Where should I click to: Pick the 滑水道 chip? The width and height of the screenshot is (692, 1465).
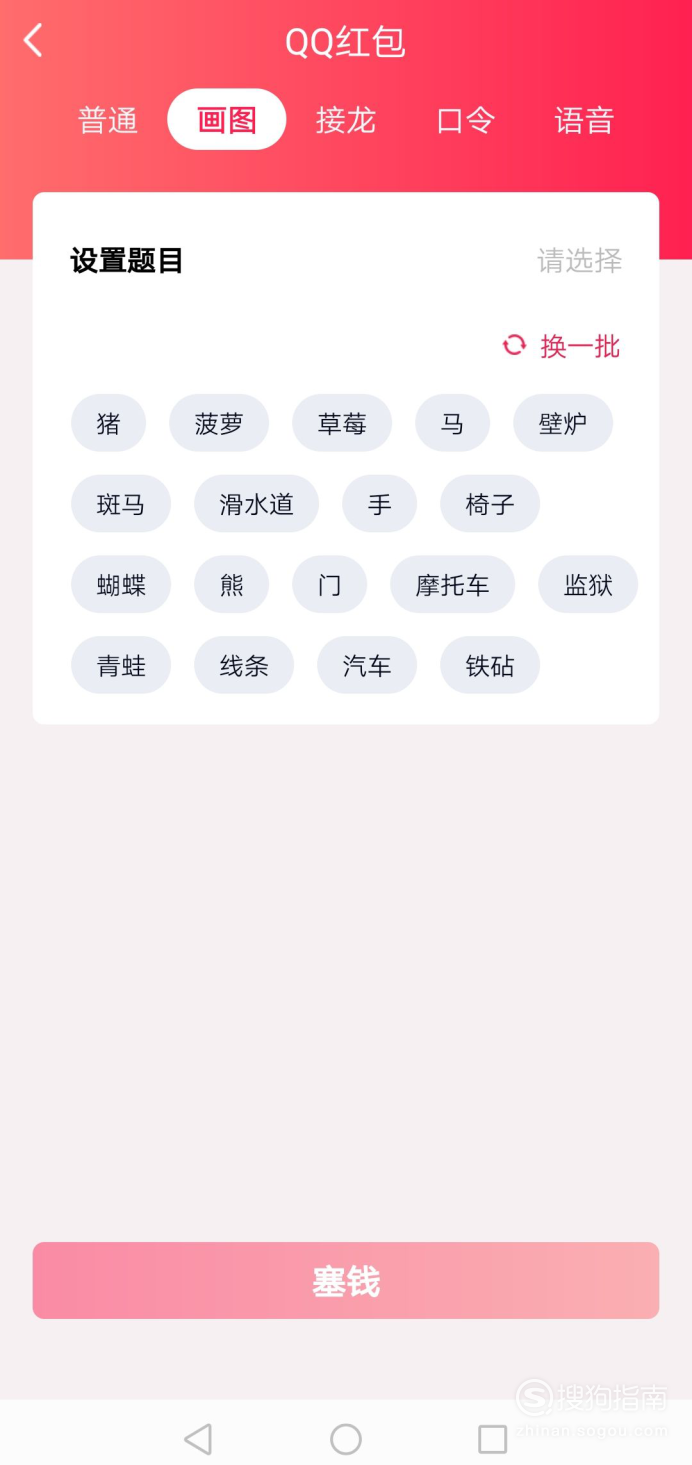[x=256, y=504]
